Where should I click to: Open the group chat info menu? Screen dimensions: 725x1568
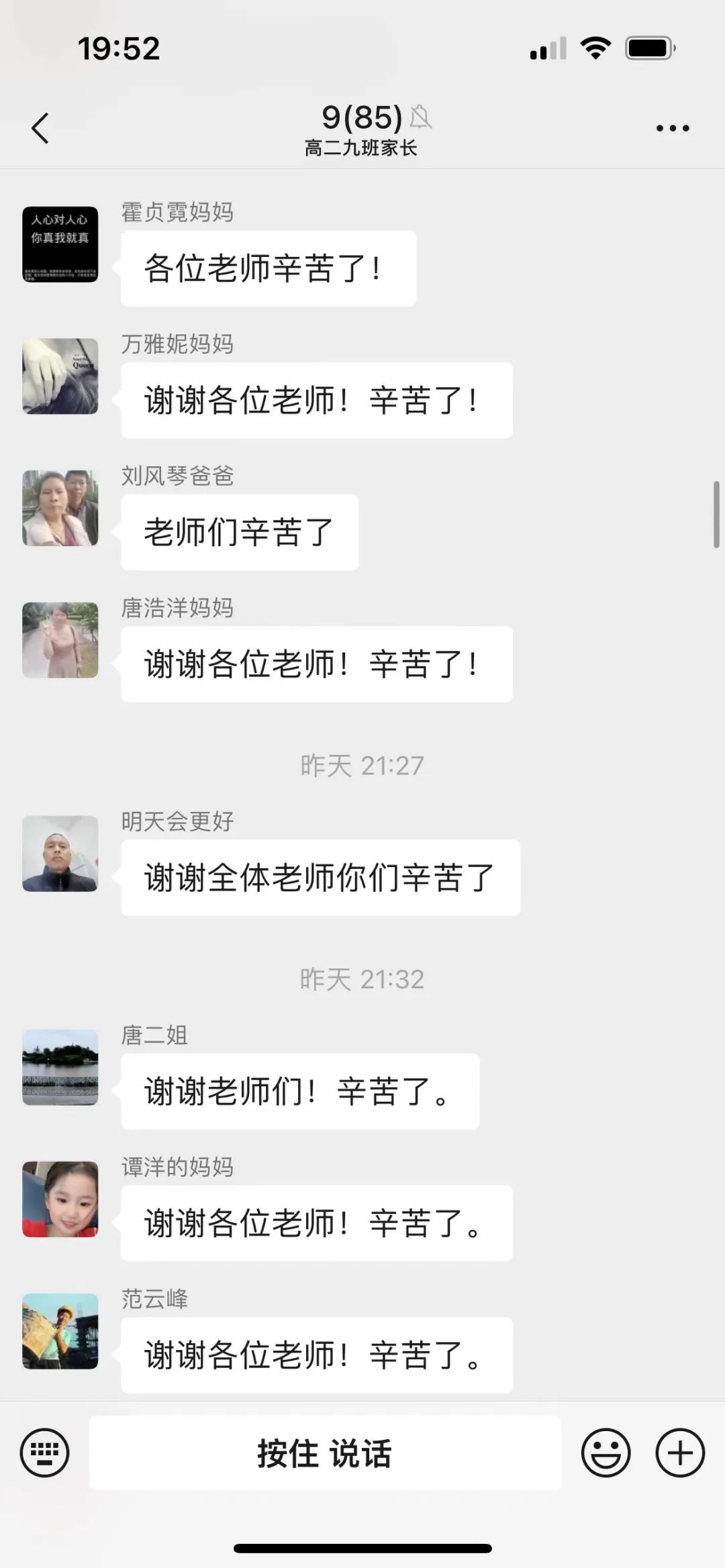pos(672,127)
